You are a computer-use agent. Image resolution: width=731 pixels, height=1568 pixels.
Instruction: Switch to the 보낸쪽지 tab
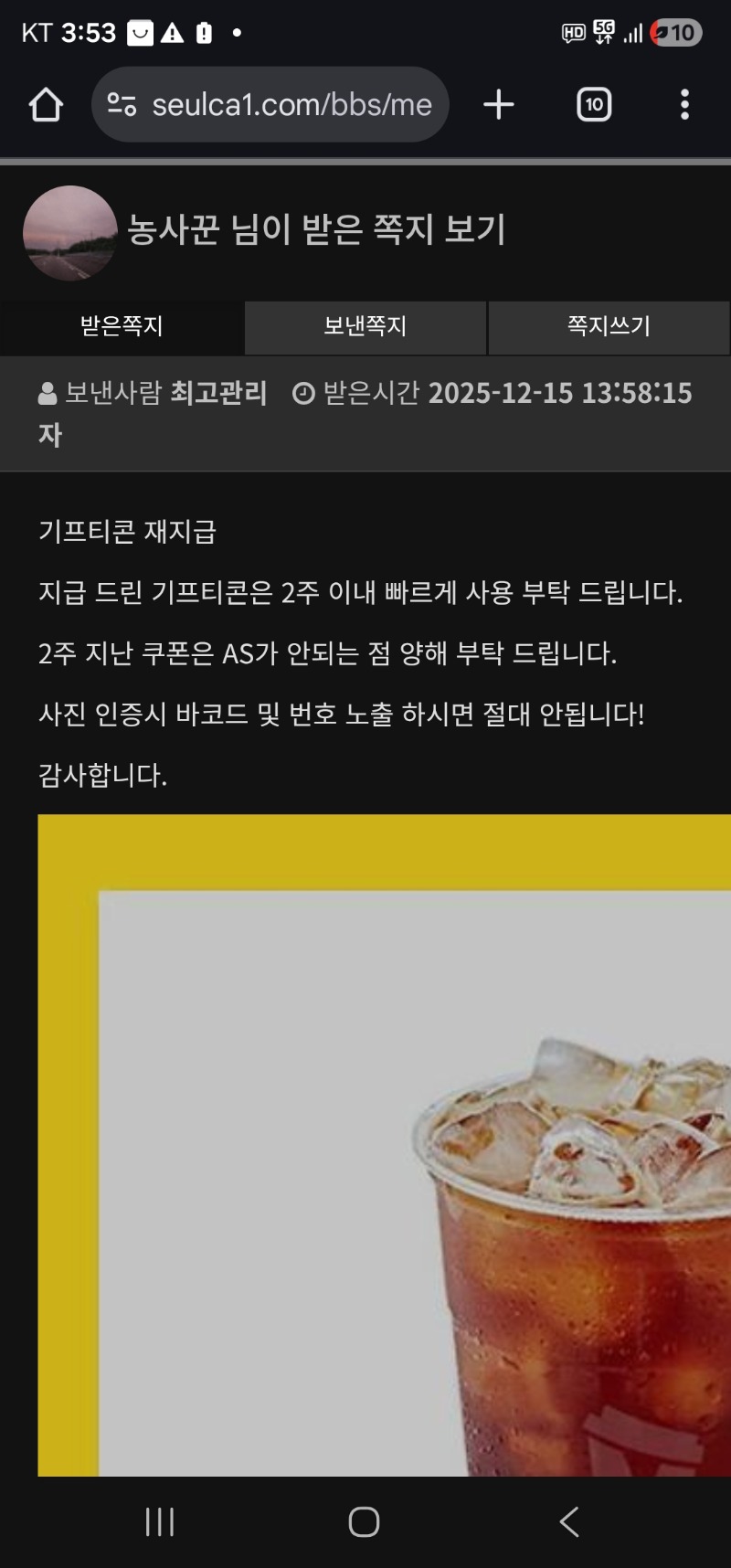[365, 327]
